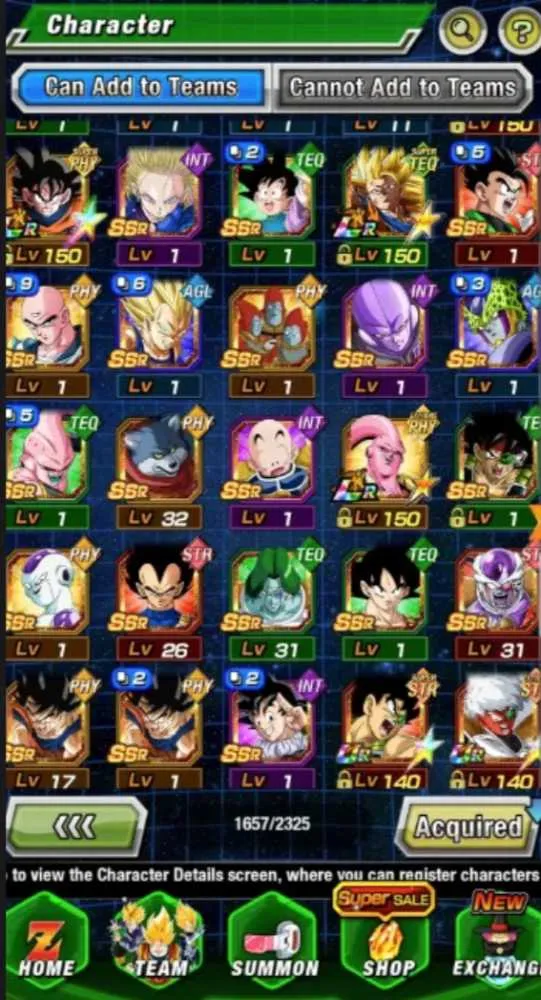
Task: Tap the Acquired sort button
Action: [468, 827]
